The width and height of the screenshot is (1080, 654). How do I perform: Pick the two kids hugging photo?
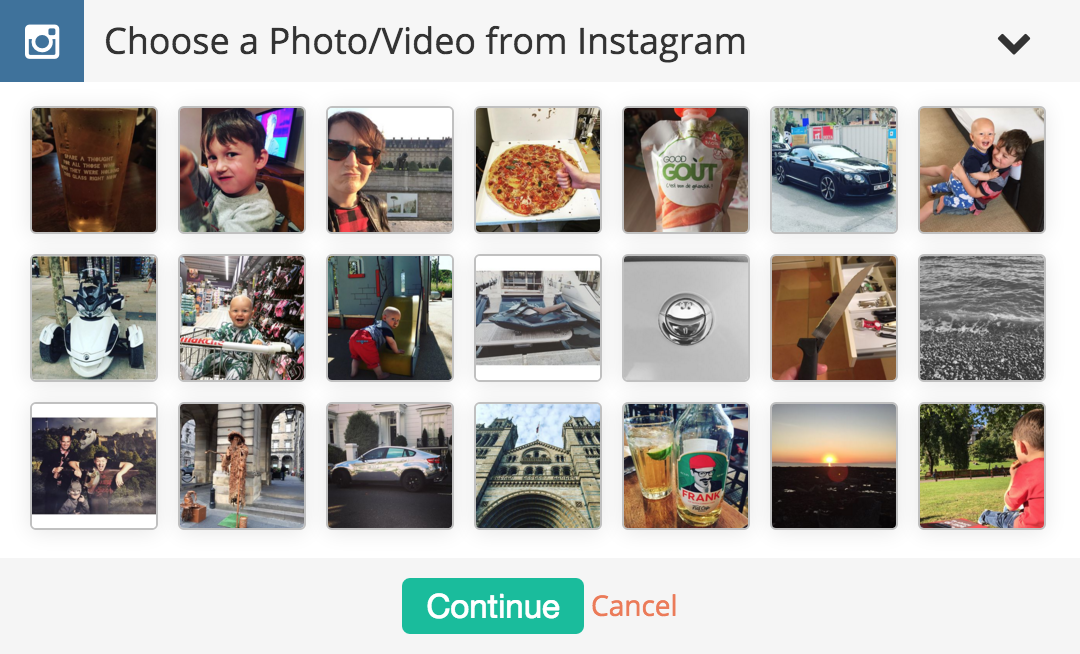(982, 170)
